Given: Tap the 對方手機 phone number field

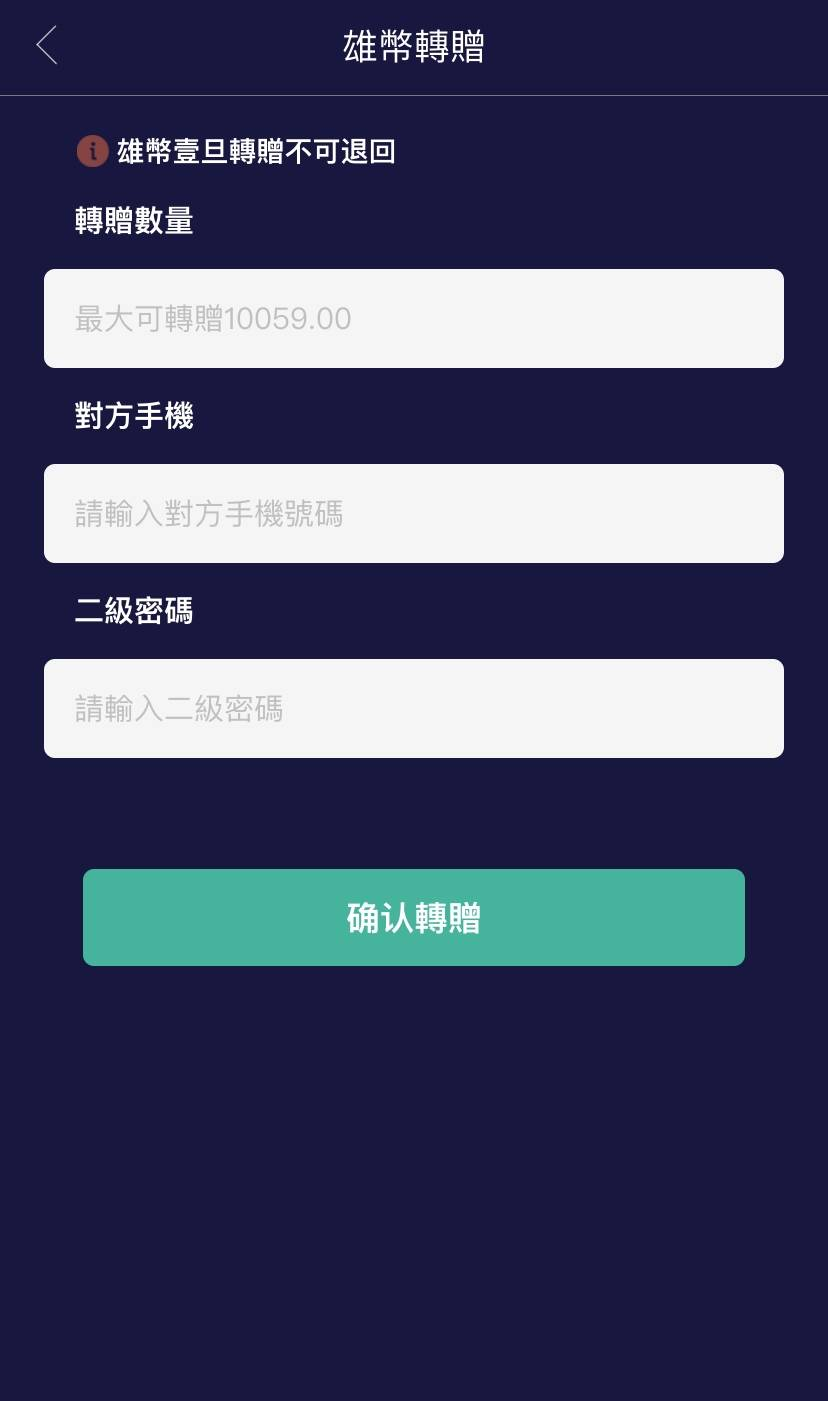Looking at the screenshot, I should [x=414, y=514].
